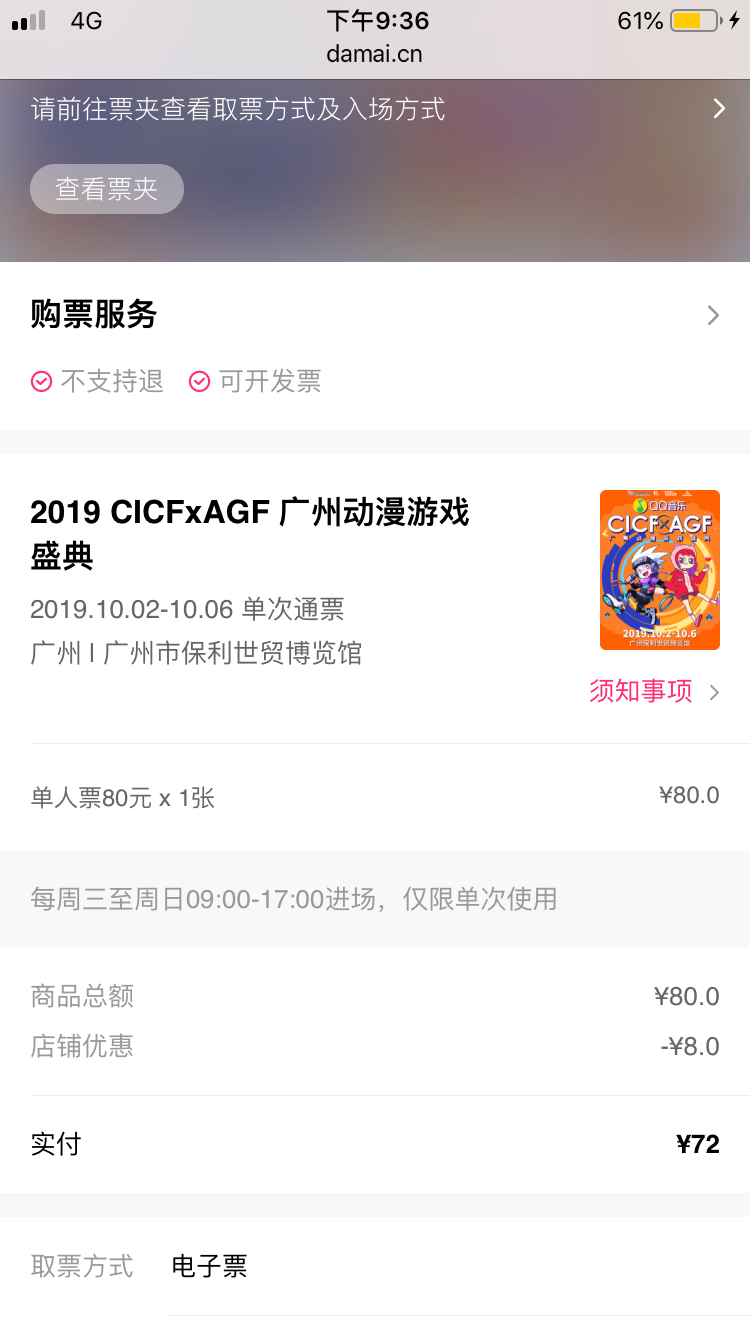Tap the 查看票夹 button
The height and width of the screenshot is (1334, 750).
pyautogui.click(x=107, y=189)
